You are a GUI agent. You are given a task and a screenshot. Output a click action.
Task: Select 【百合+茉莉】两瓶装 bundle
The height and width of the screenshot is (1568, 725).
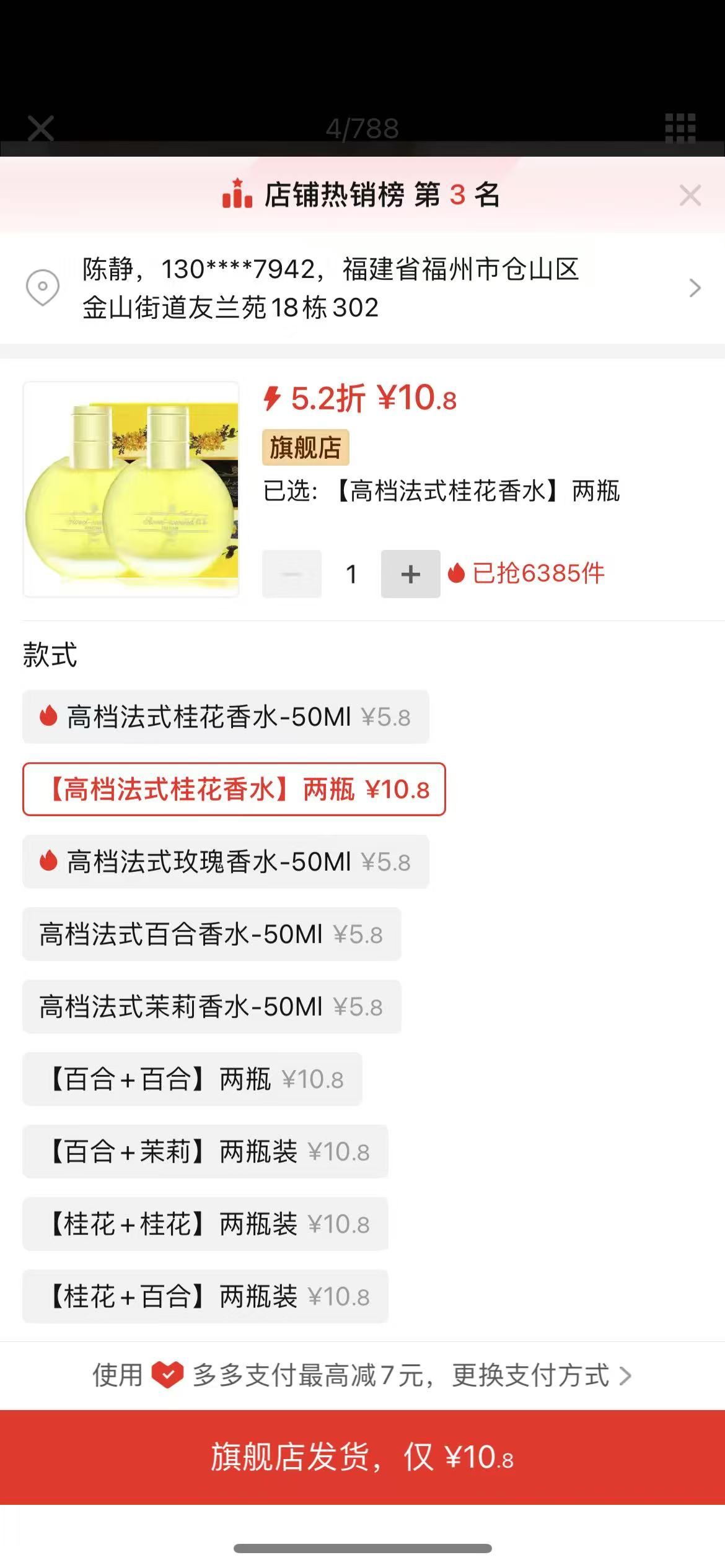[205, 1152]
